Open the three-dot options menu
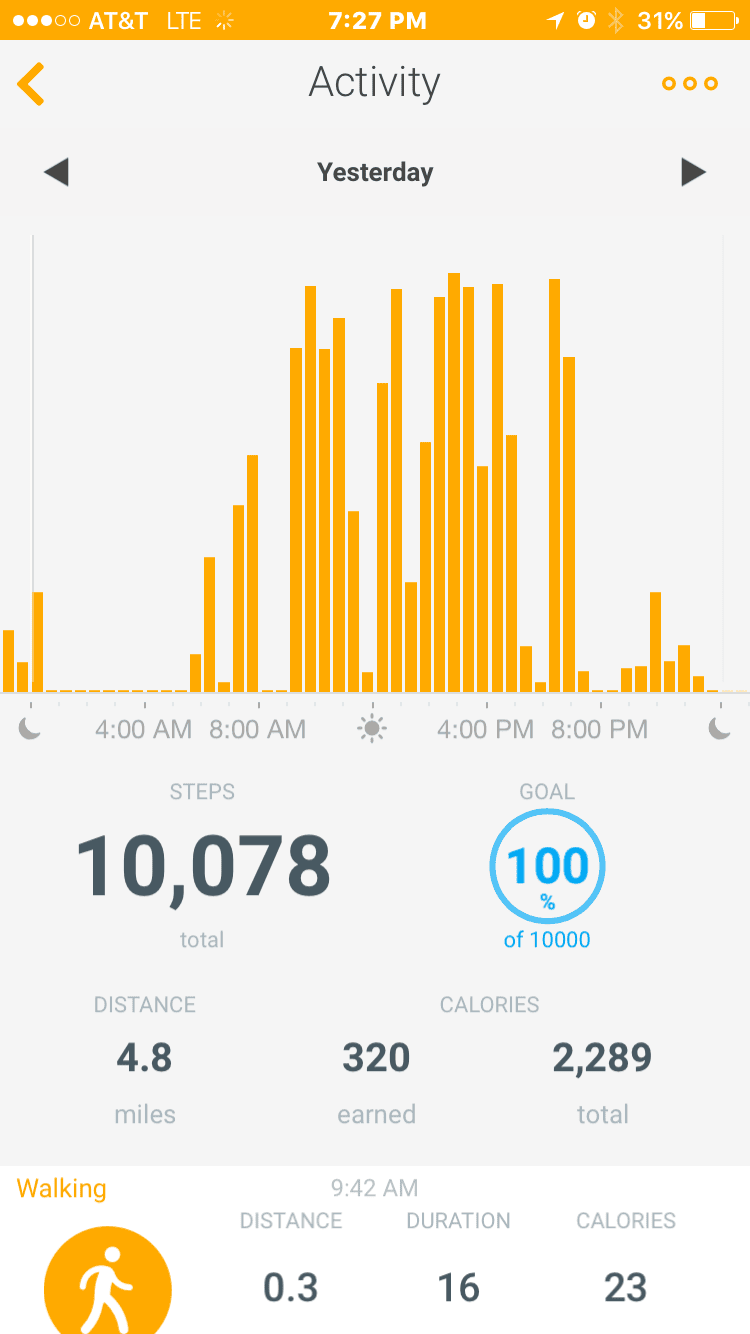The image size is (750, 1334). (690, 84)
